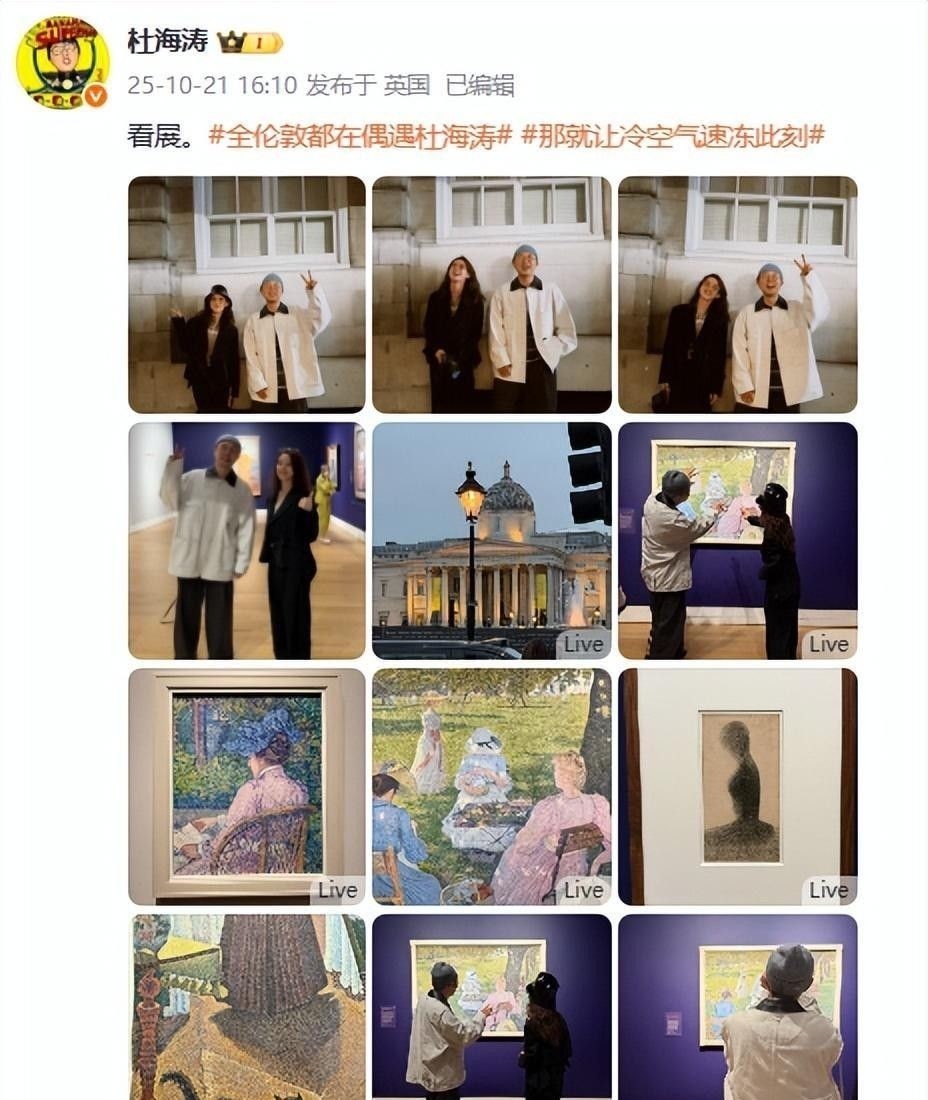Screen dimensions: 928x1100
Task: View photo of two visitors facing painting
Action: tap(491, 1006)
